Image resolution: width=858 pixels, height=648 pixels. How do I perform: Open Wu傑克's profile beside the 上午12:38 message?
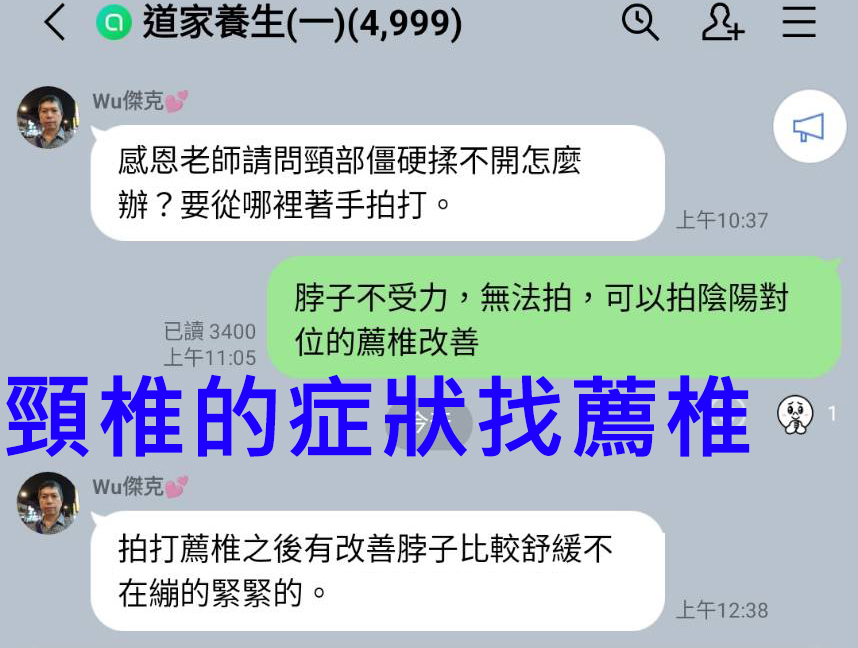pyautogui.click(x=47, y=503)
